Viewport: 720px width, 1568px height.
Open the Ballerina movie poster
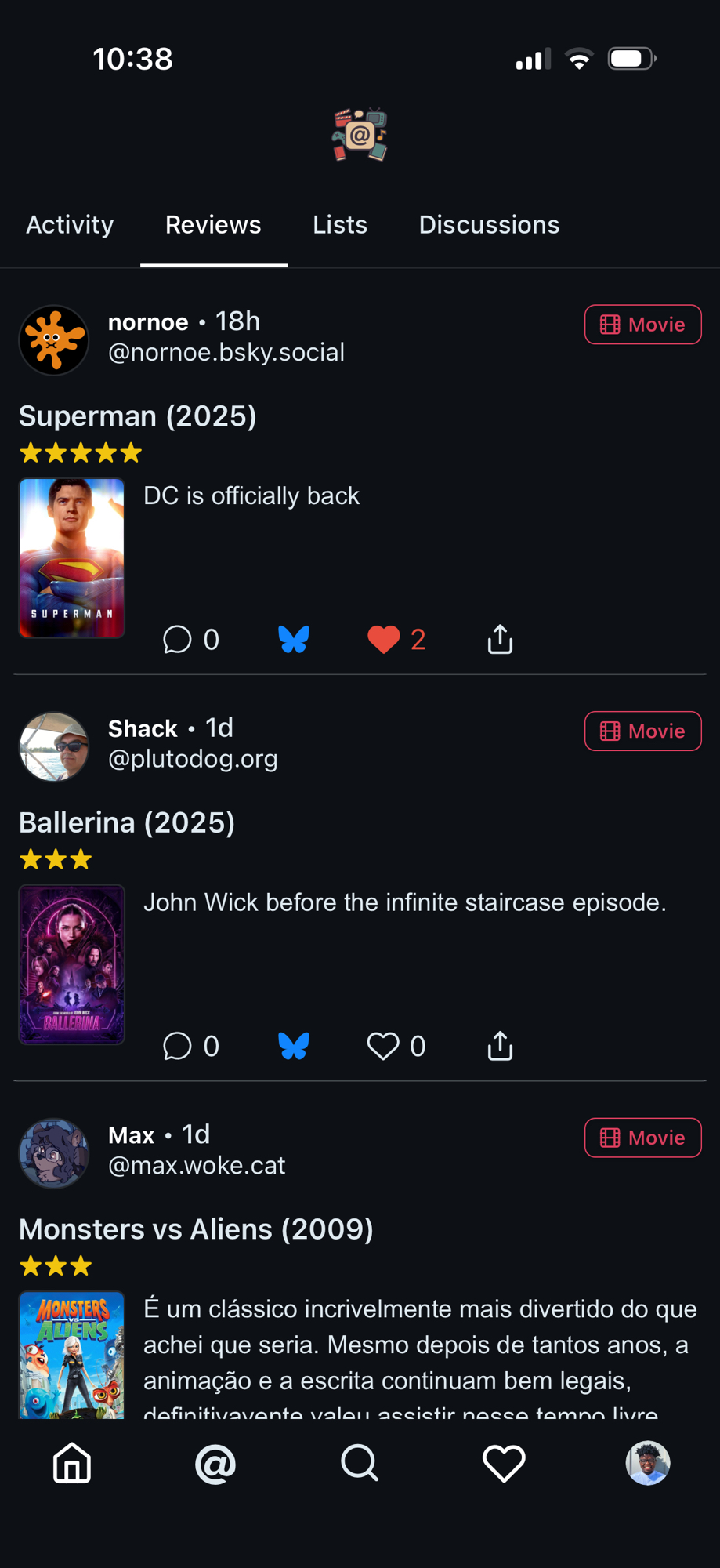point(71,964)
